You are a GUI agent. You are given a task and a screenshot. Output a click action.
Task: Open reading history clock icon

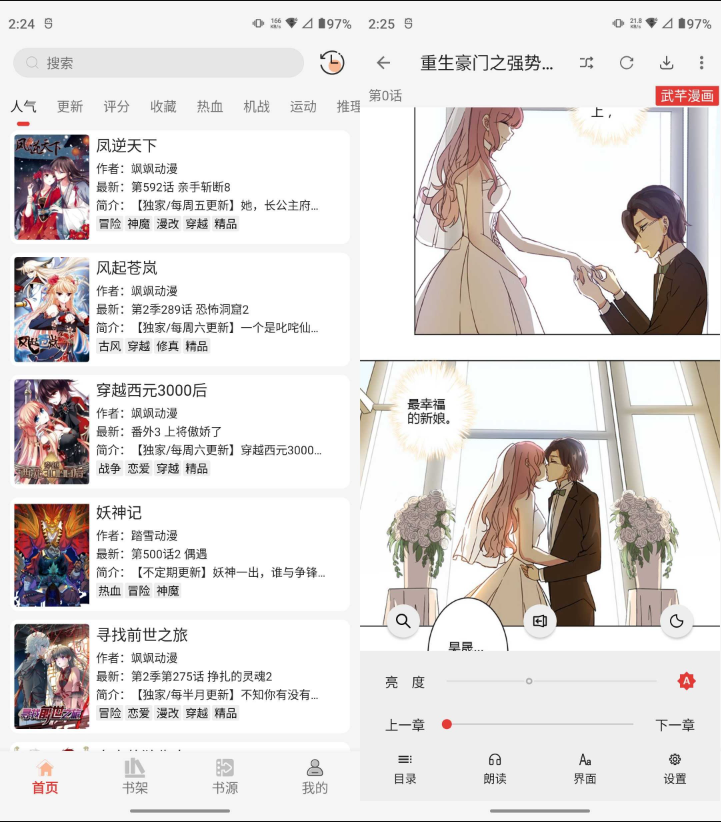pos(331,62)
